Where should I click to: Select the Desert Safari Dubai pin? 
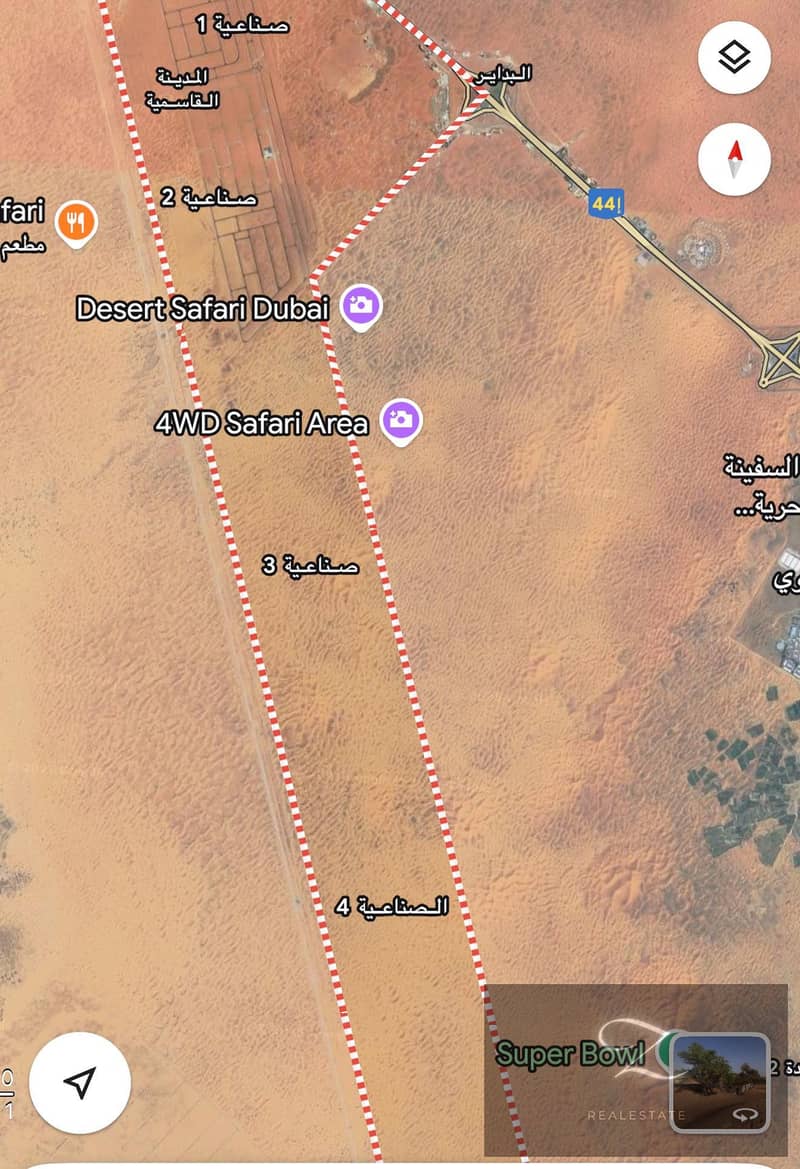361,305
